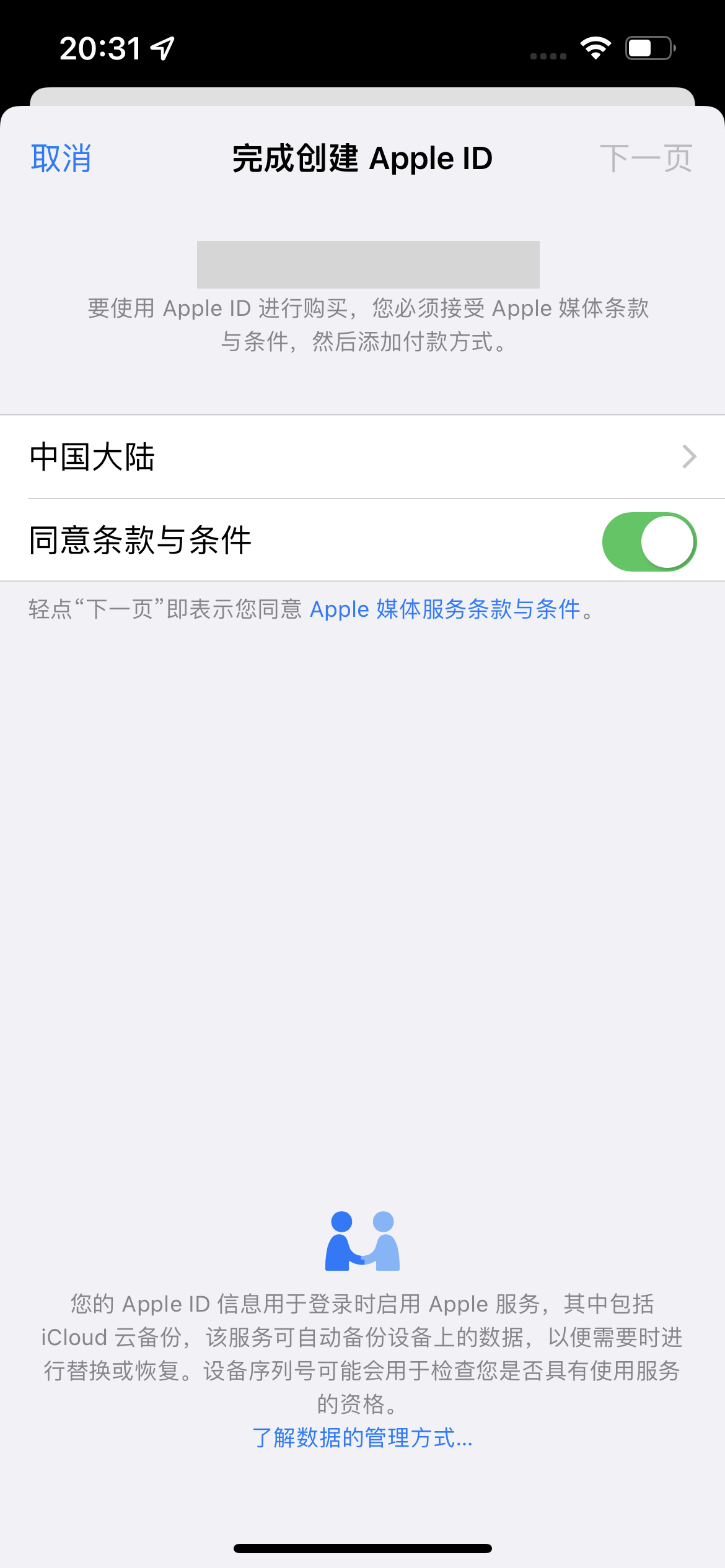Viewport: 725px width, 1568px height.
Task: Turn off the 同意条款与条件 switch
Action: pos(649,541)
